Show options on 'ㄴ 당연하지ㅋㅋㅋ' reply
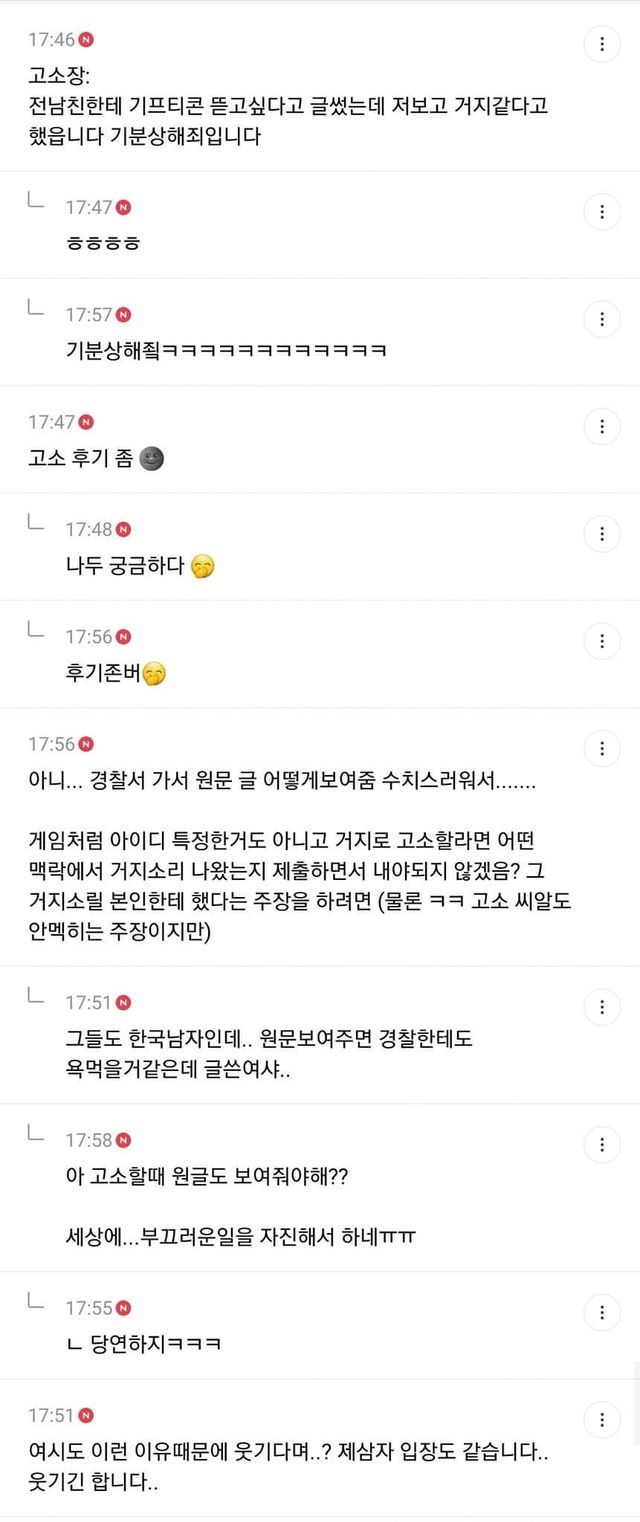 click(602, 1313)
